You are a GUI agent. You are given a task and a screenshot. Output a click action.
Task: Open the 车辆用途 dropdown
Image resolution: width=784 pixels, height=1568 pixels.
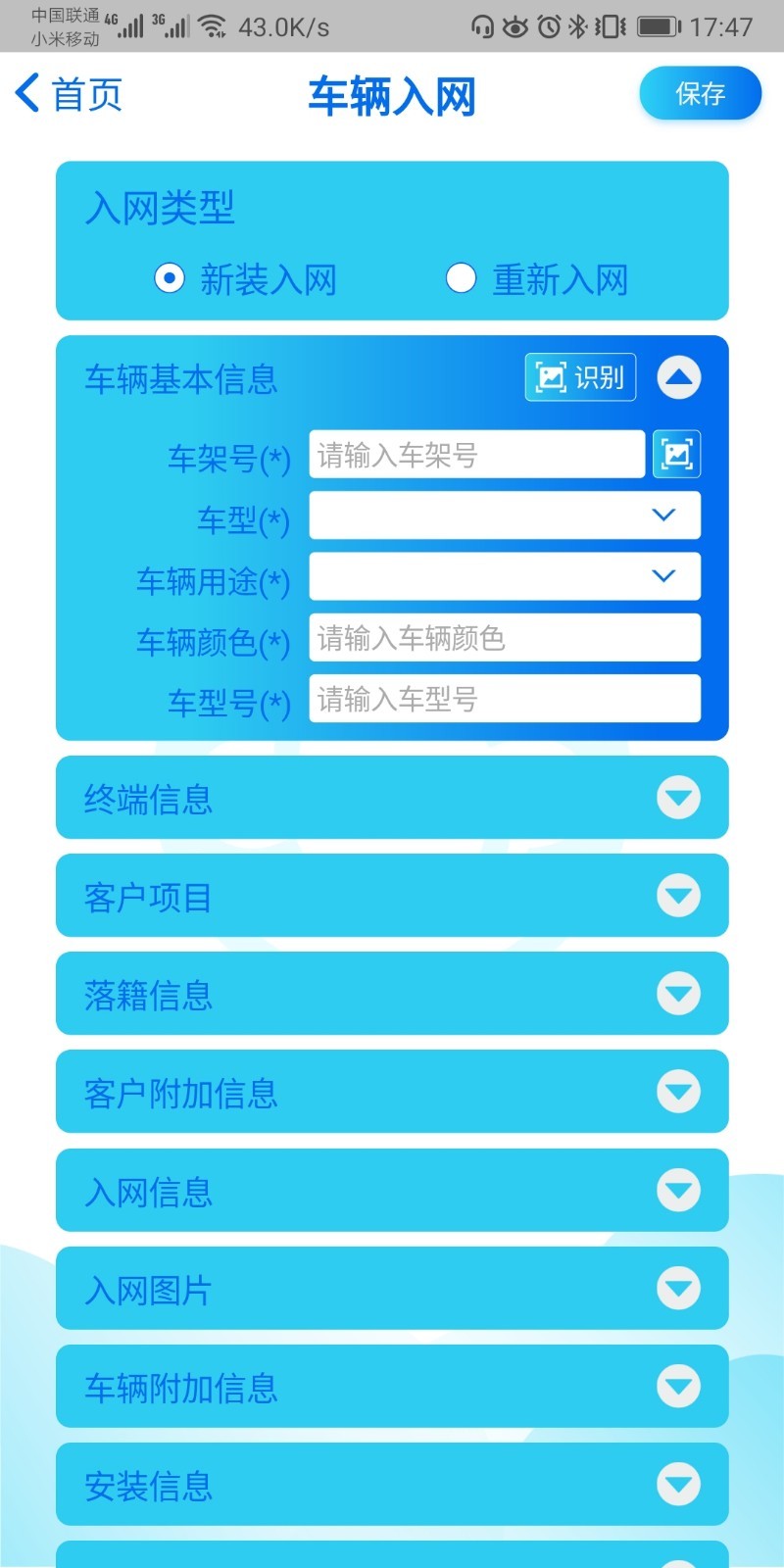(505, 576)
